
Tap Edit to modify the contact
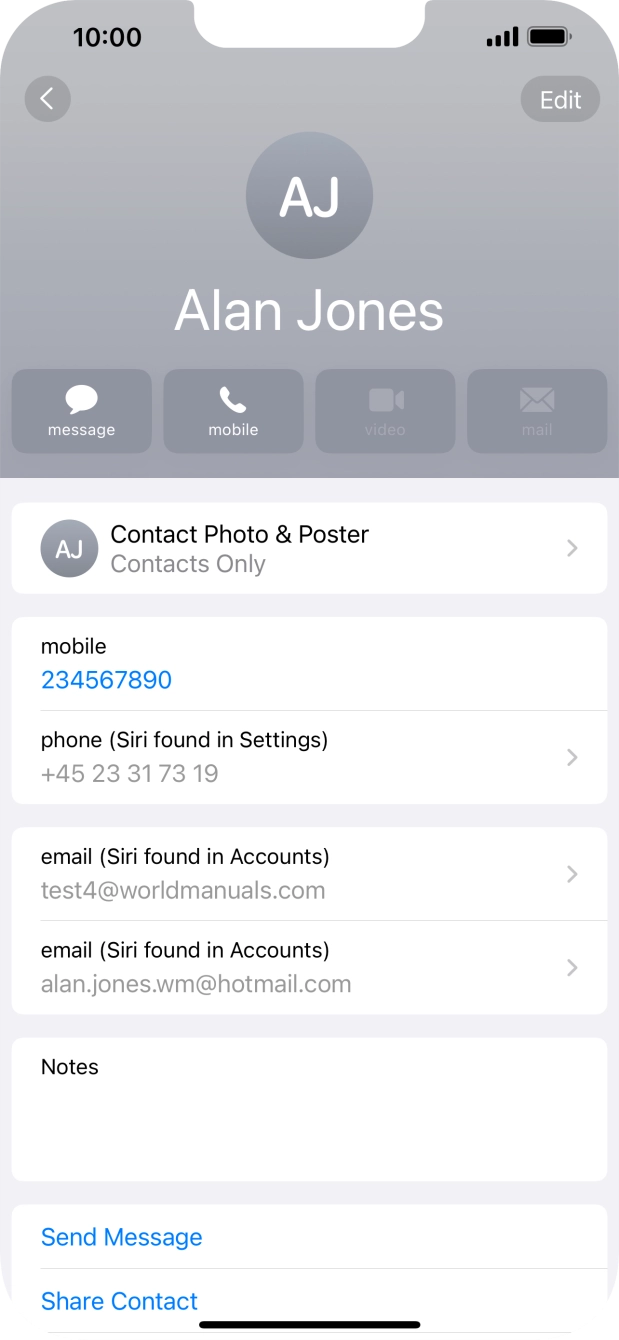[x=560, y=100]
